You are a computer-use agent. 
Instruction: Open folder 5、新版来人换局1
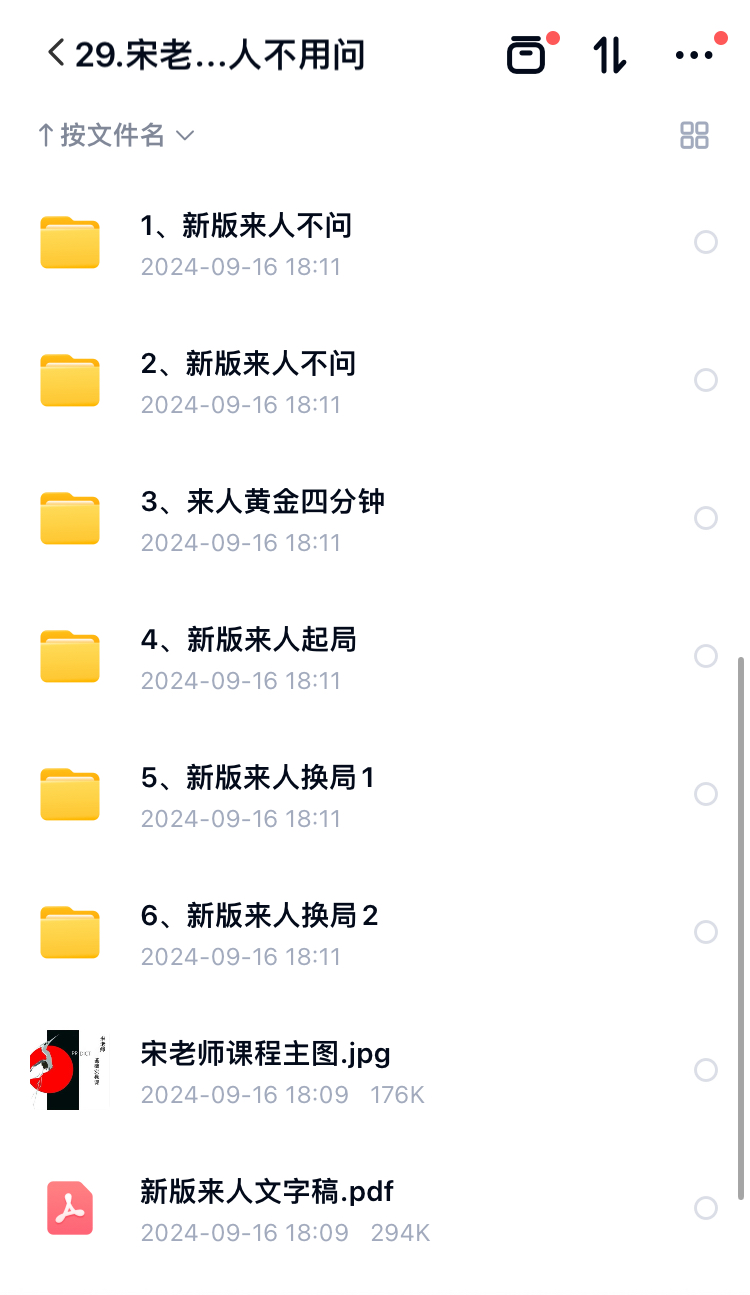click(257, 778)
